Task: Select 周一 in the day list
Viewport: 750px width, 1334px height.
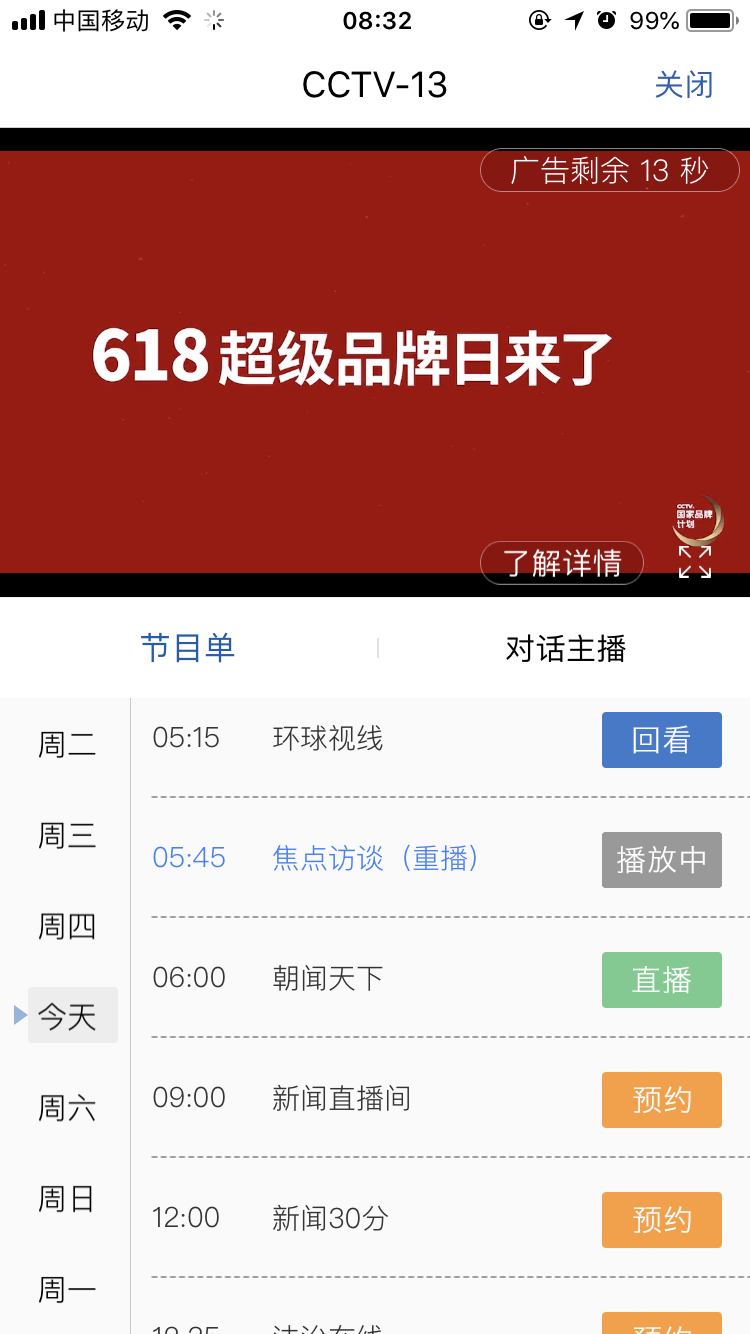Action: point(67,1290)
